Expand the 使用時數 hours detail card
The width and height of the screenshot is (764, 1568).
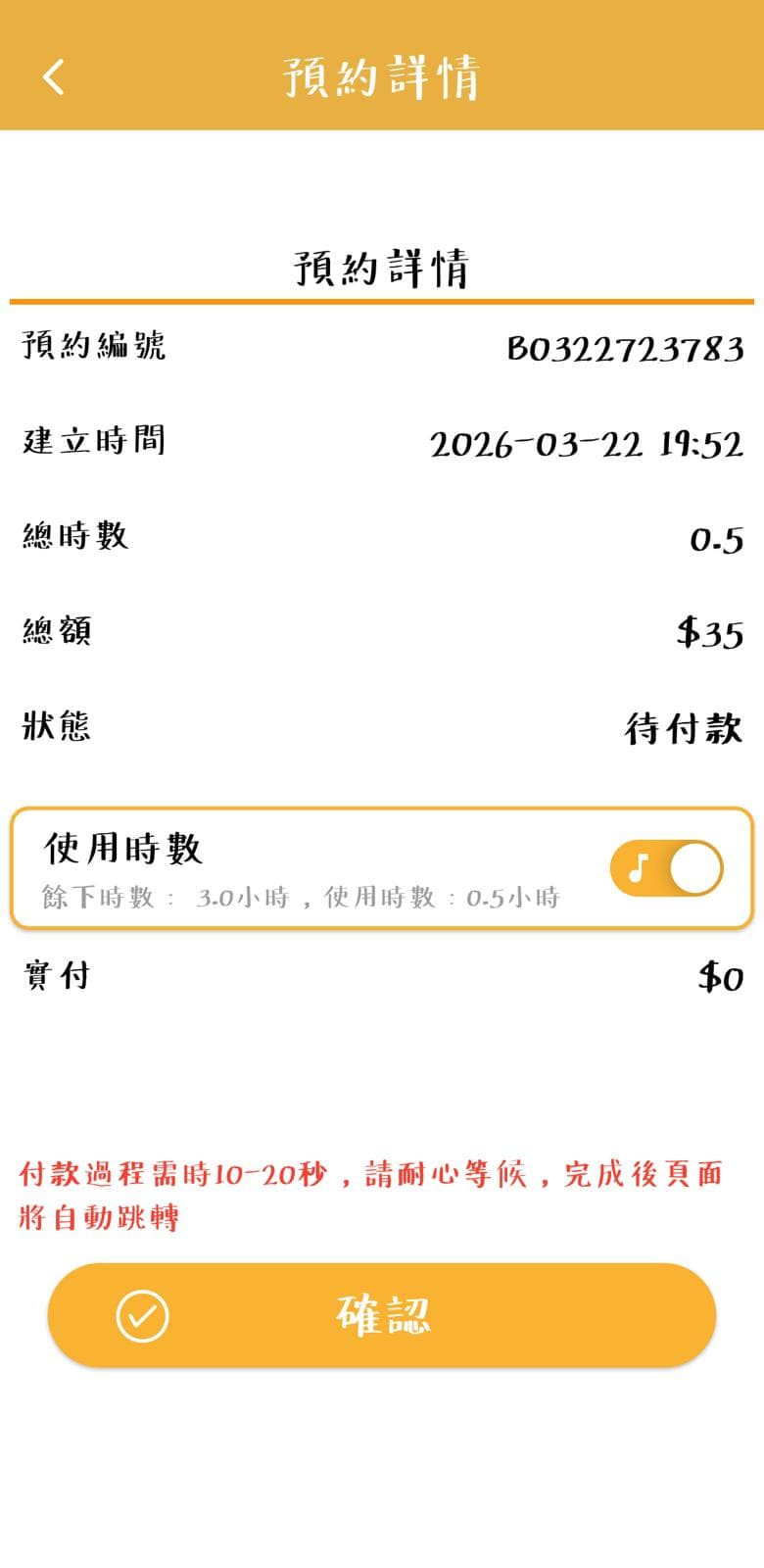coord(382,867)
